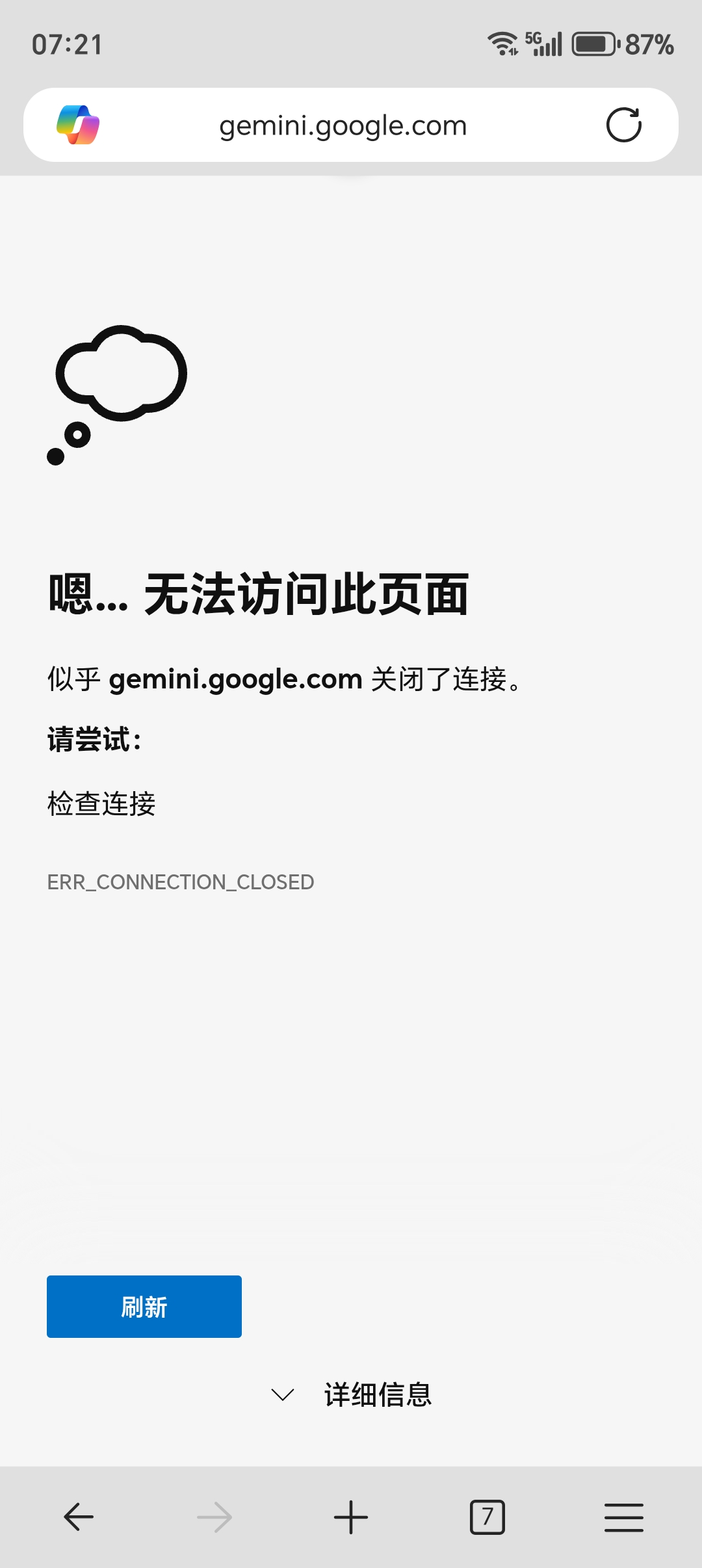Viewport: 702px width, 1568px height.
Task: Expand 详细信息 details section
Action: click(351, 1394)
